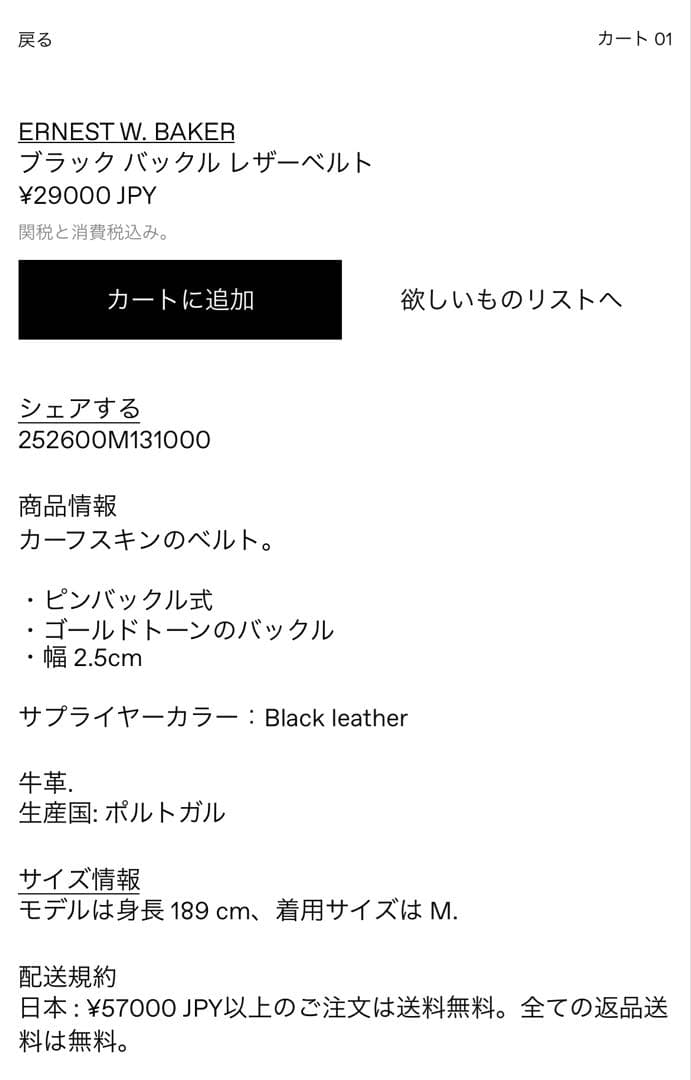The height and width of the screenshot is (1080, 691).
Task: Add the belt to cart with カートに追加
Action: coord(180,300)
